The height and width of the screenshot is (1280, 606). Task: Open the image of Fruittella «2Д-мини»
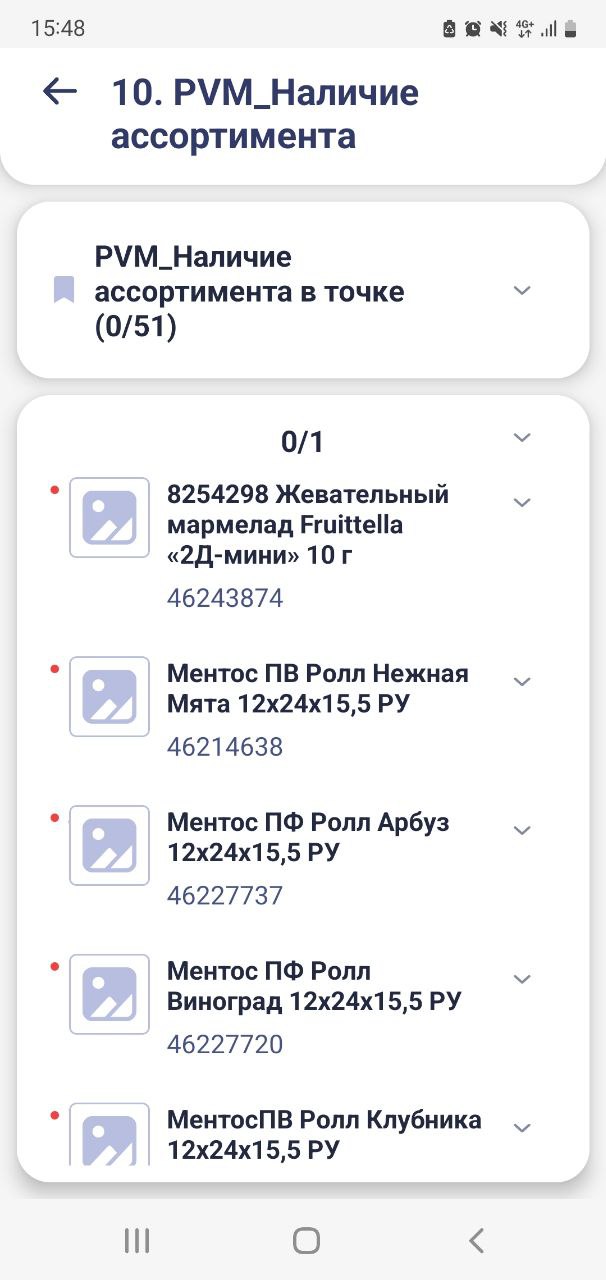point(109,518)
